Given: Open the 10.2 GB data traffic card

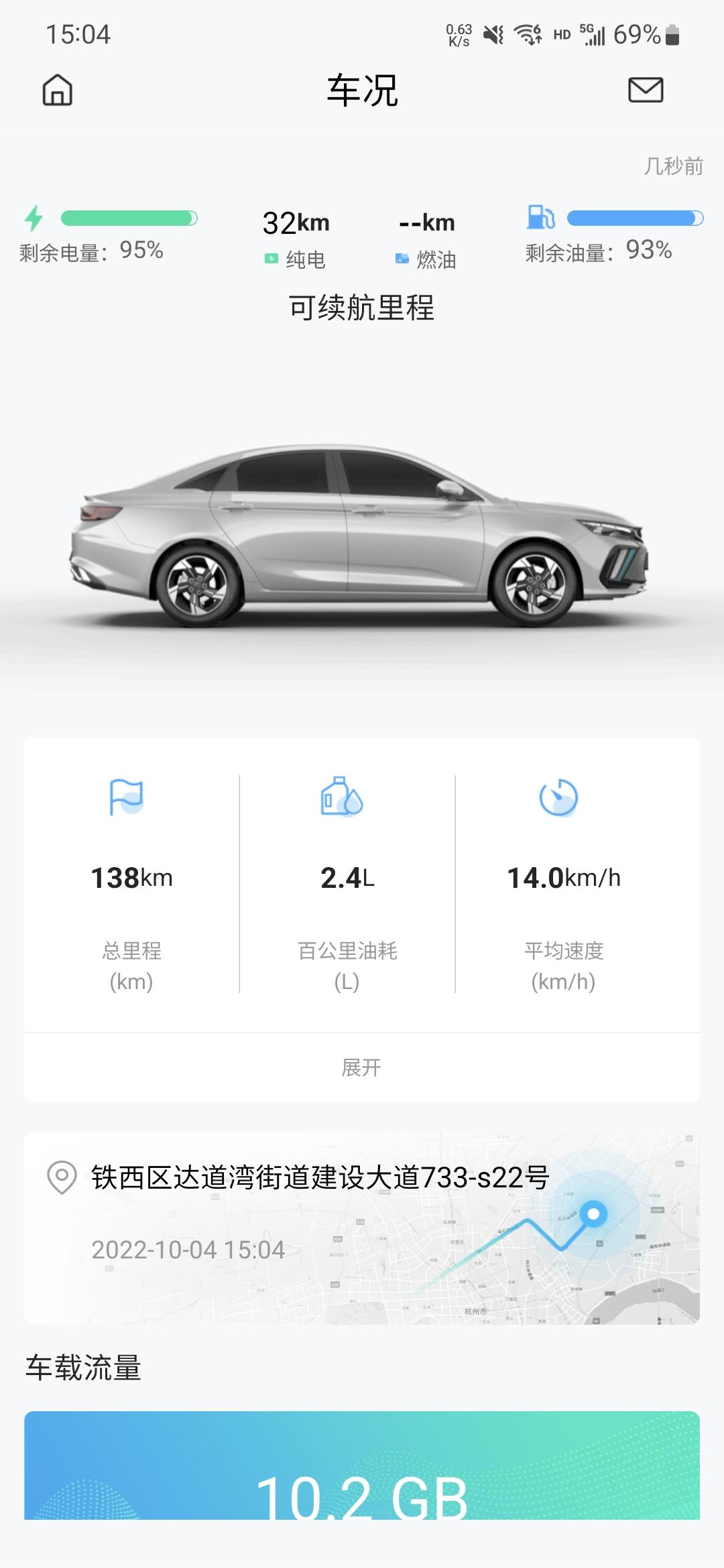Looking at the screenshot, I should pyautogui.click(x=362, y=1467).
